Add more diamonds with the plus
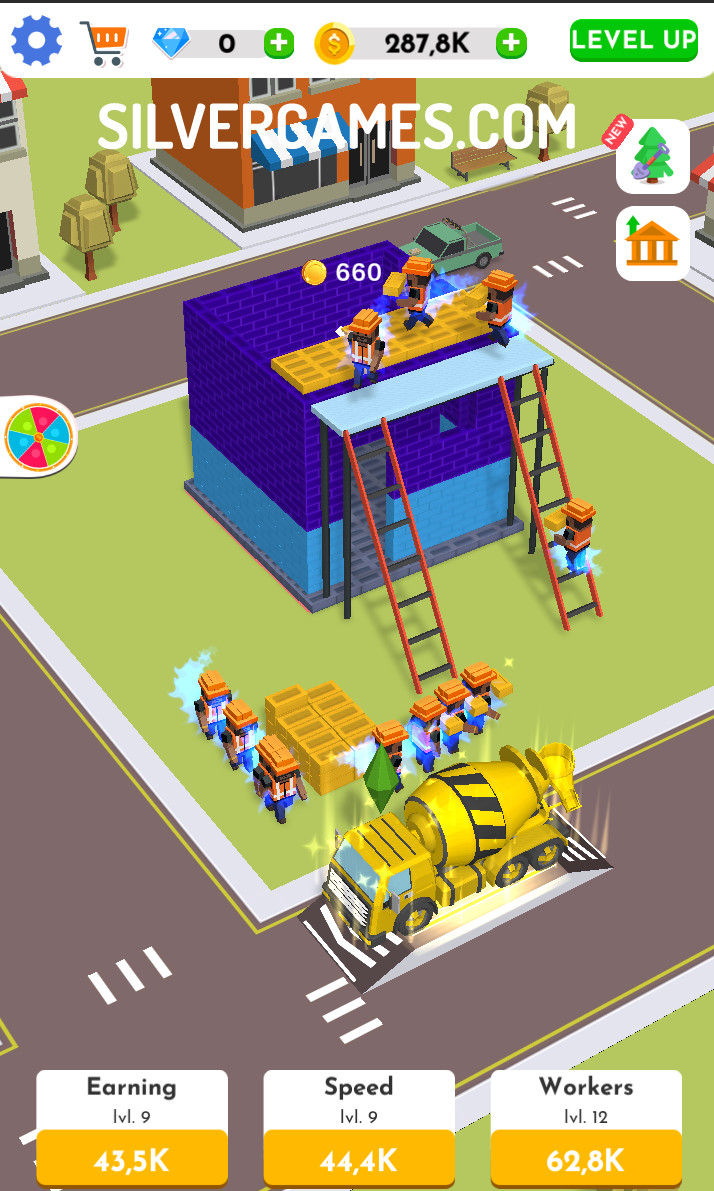Screen dimensions: 714x1191 point(279,43)
